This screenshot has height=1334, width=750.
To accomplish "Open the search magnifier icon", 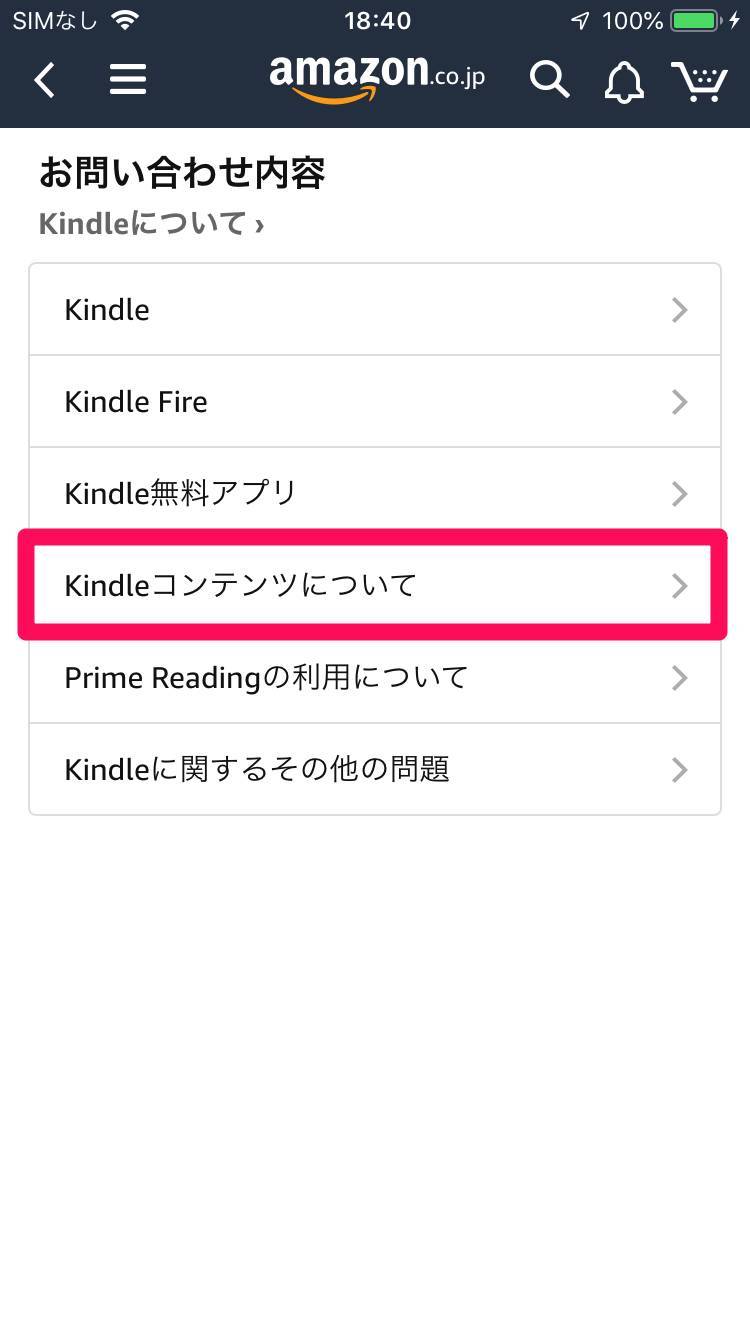I will tap(549, 79).
